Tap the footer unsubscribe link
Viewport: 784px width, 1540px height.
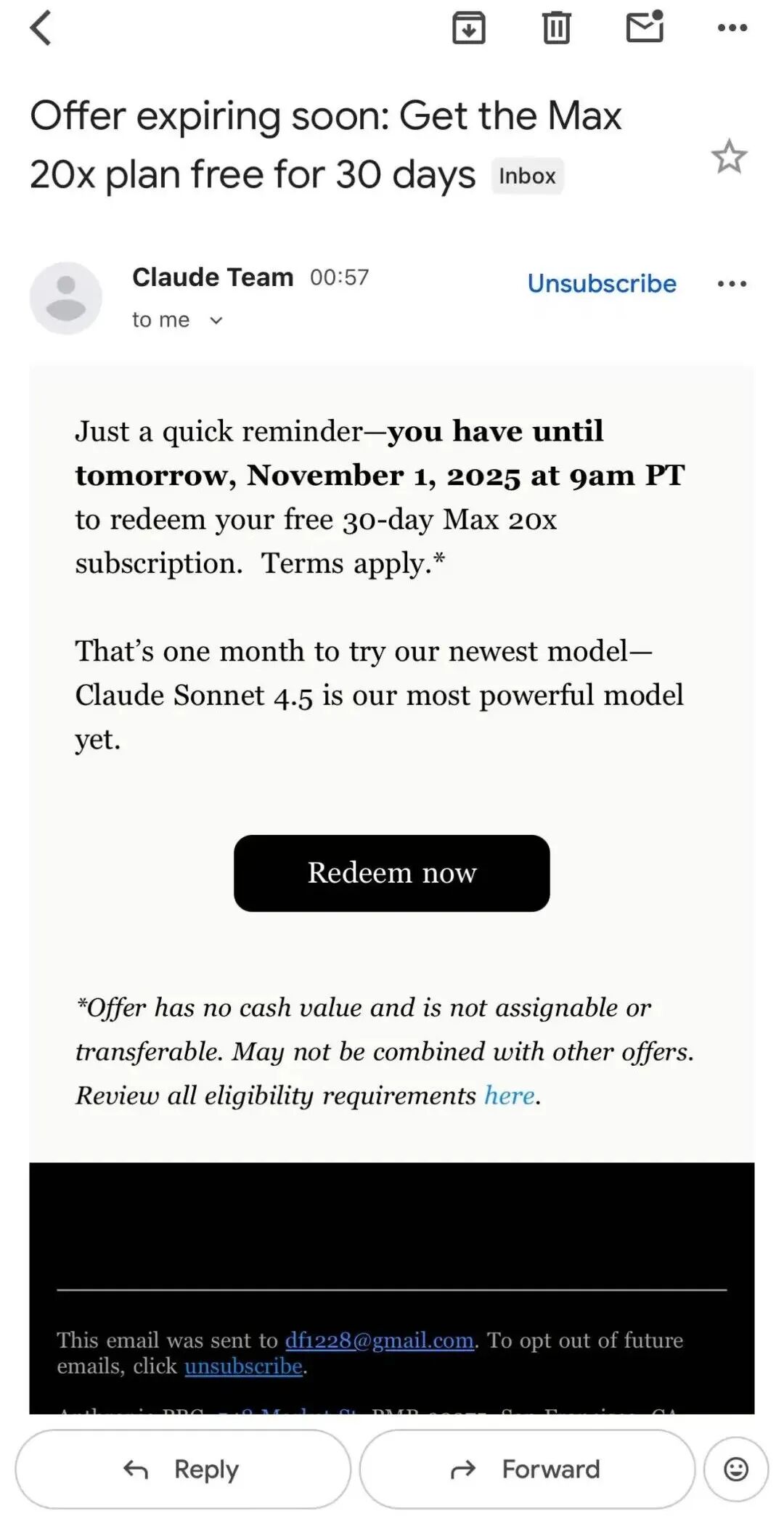click(x=243, y=1366)
